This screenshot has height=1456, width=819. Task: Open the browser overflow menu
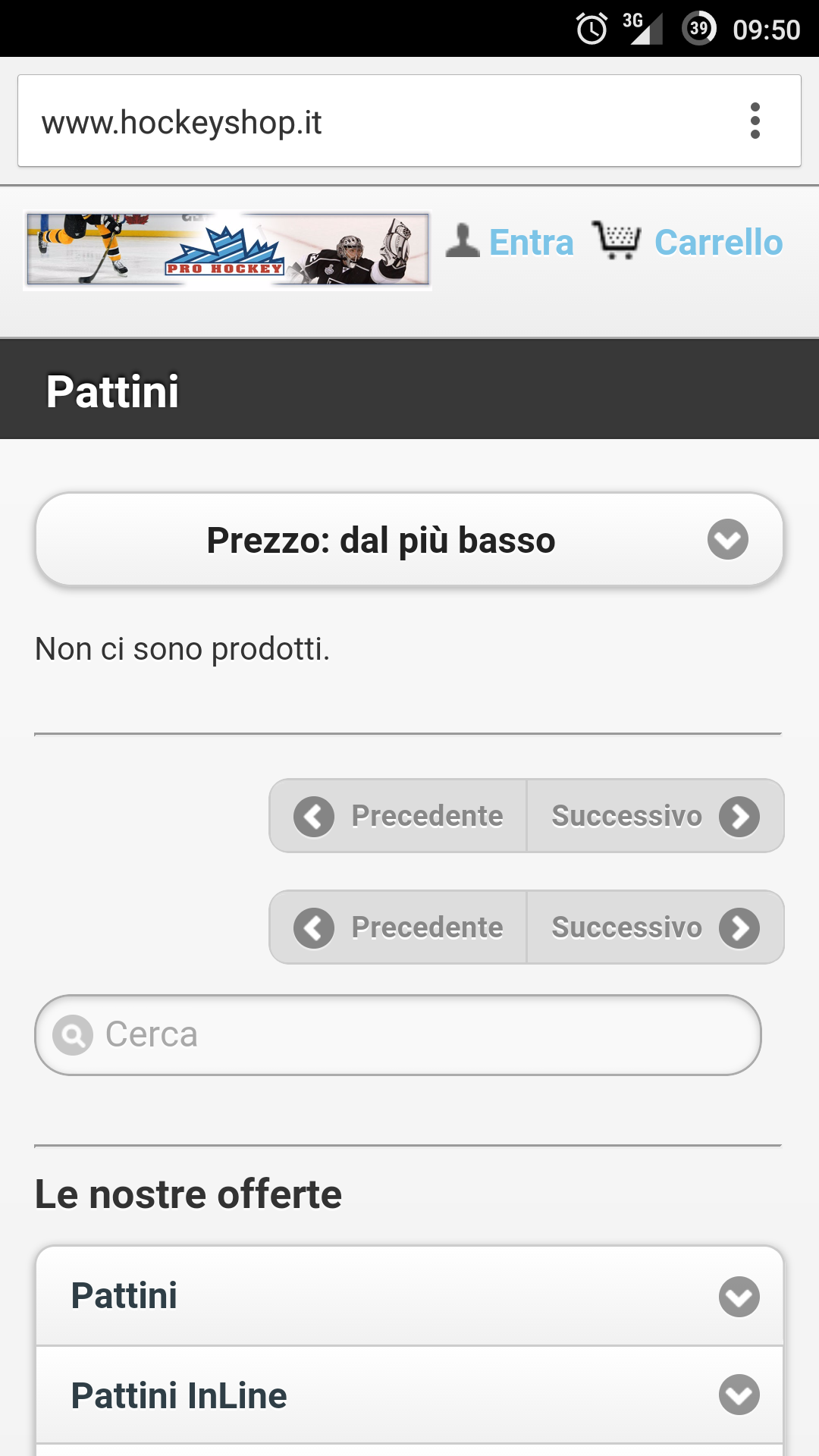pos(755,121)
